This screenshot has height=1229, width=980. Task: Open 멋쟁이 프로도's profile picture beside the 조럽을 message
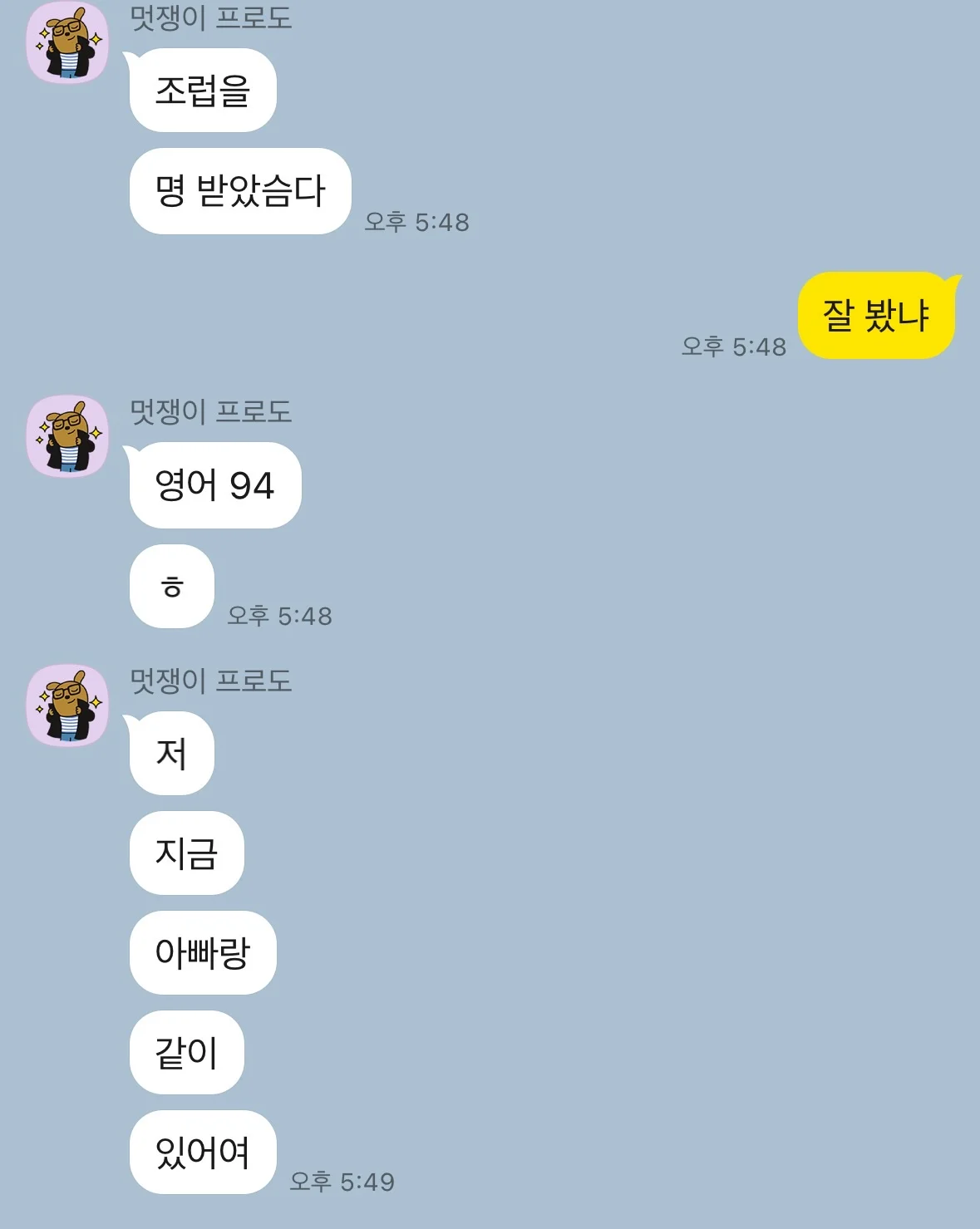coord(67,43)
